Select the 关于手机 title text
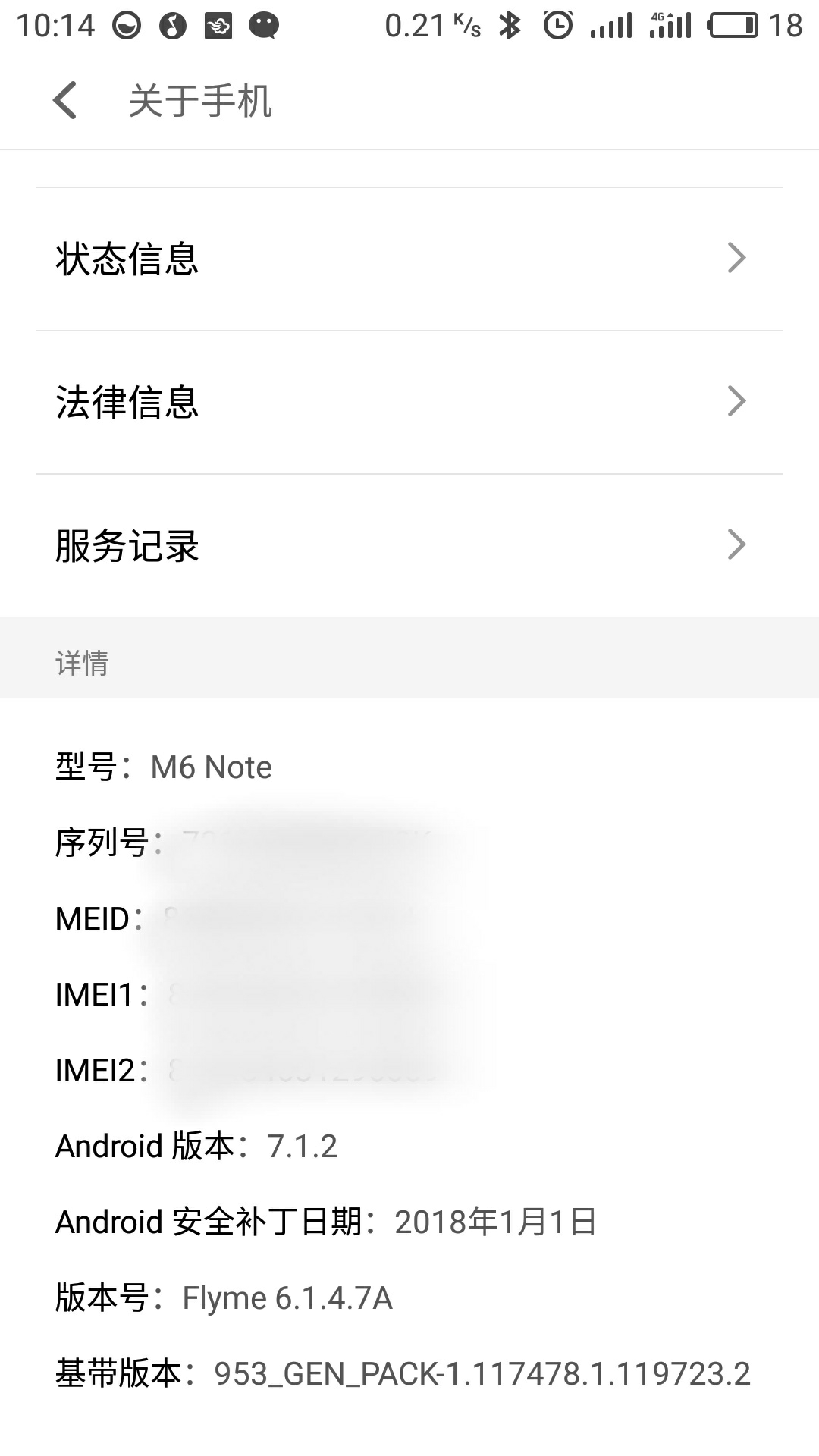 pyautogui.click(x=201, y=99)
